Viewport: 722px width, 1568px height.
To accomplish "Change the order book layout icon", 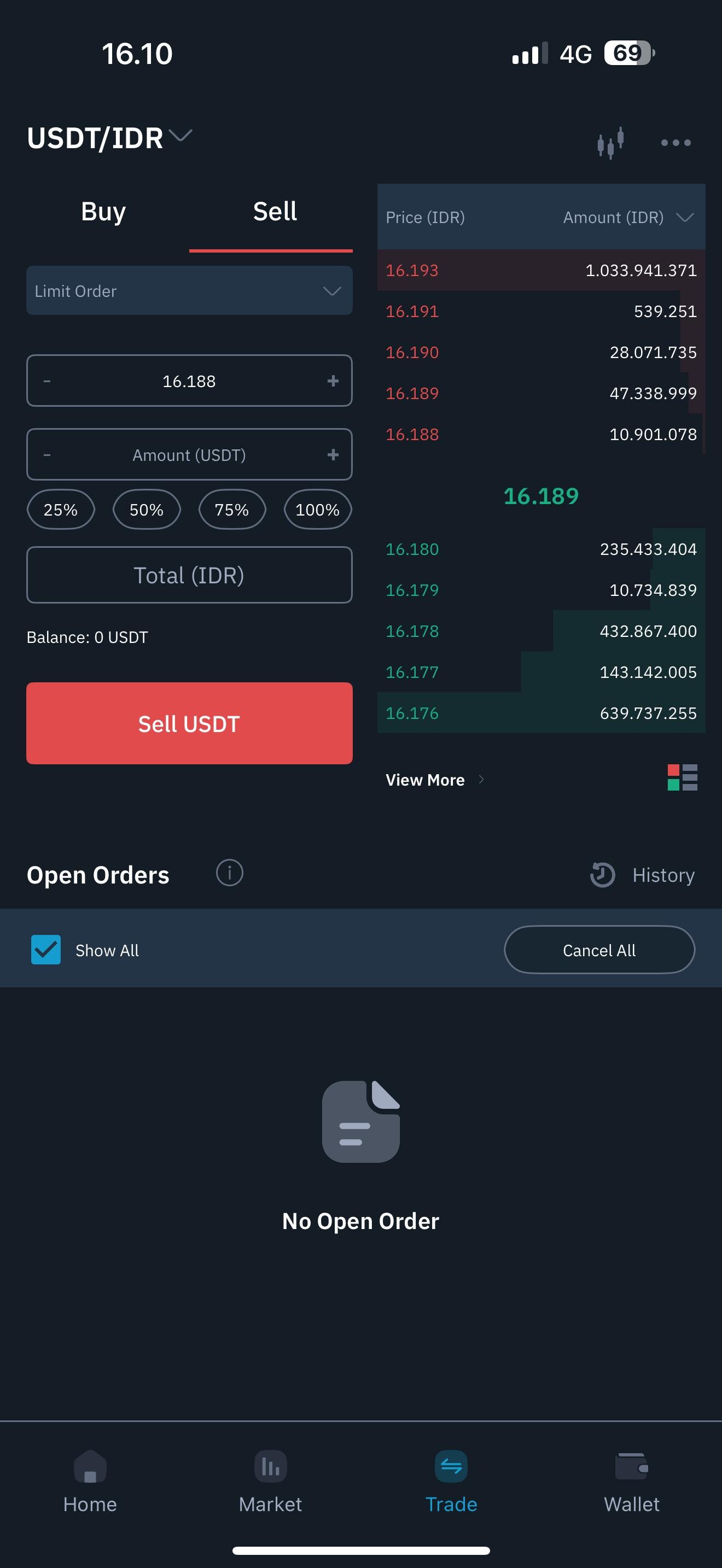I will point(683,777).
